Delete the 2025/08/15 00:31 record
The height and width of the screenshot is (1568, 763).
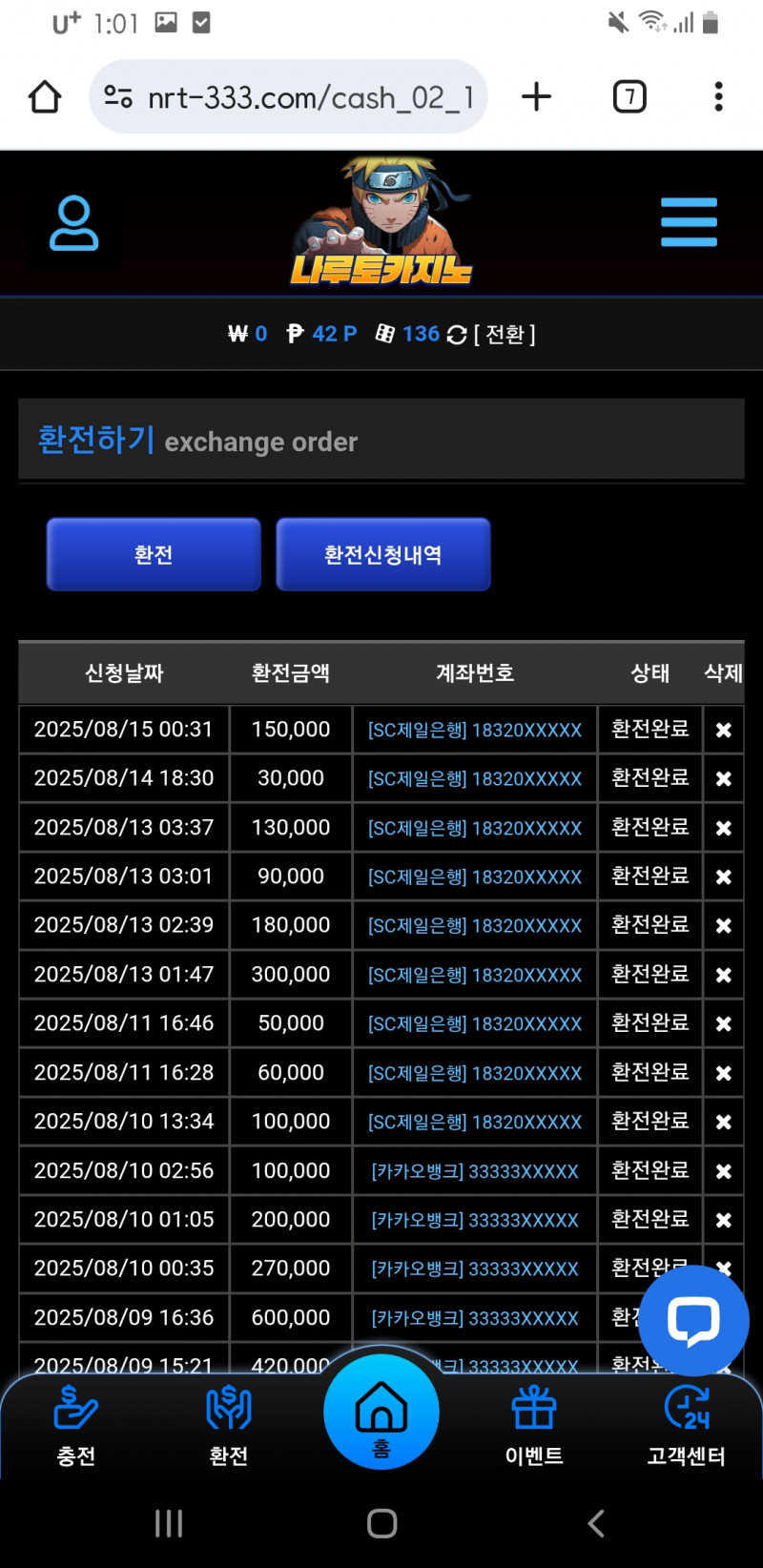point(724,730)
